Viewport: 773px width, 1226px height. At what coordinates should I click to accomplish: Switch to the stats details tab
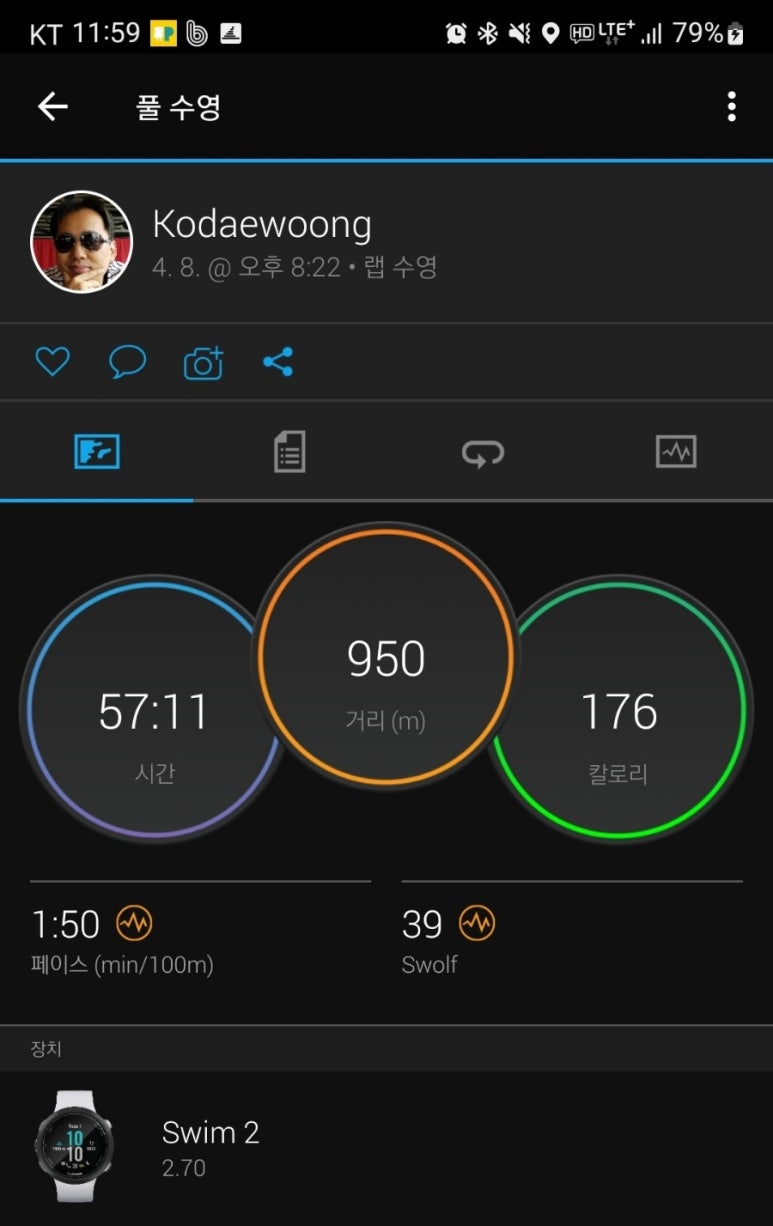click(x=289, y=452)
